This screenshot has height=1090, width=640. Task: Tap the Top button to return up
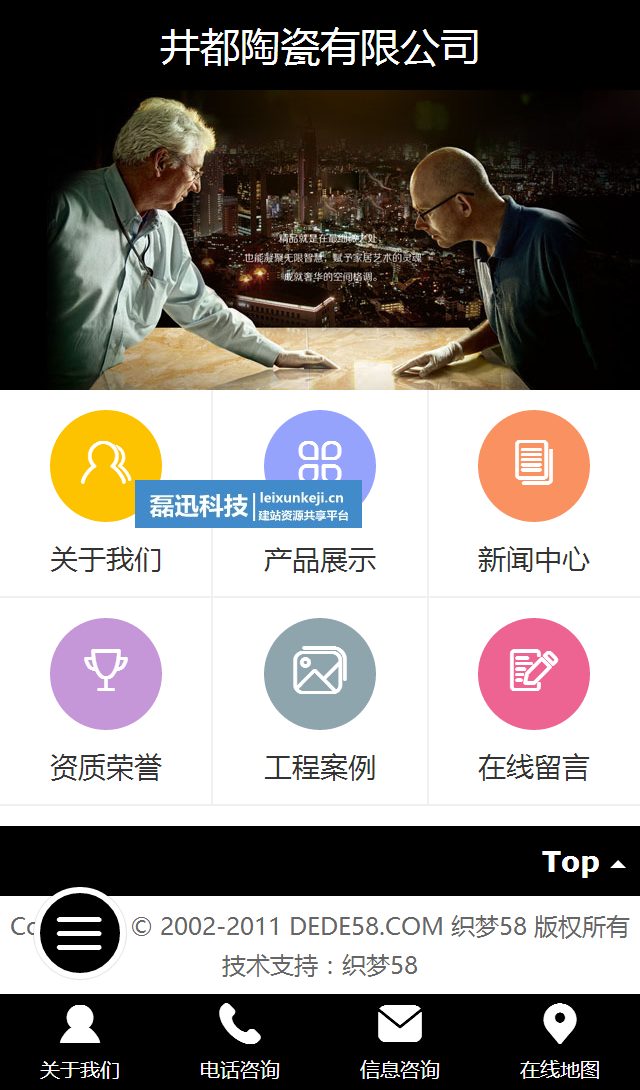(583, 862)
